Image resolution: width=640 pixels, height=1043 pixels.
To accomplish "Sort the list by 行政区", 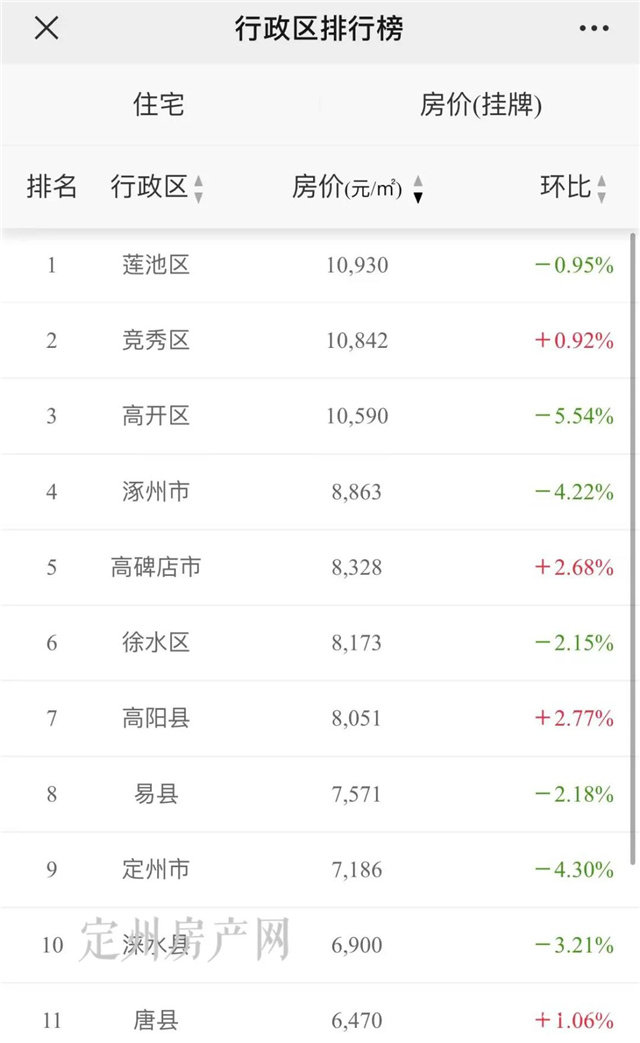I will (x=158, y=187).
